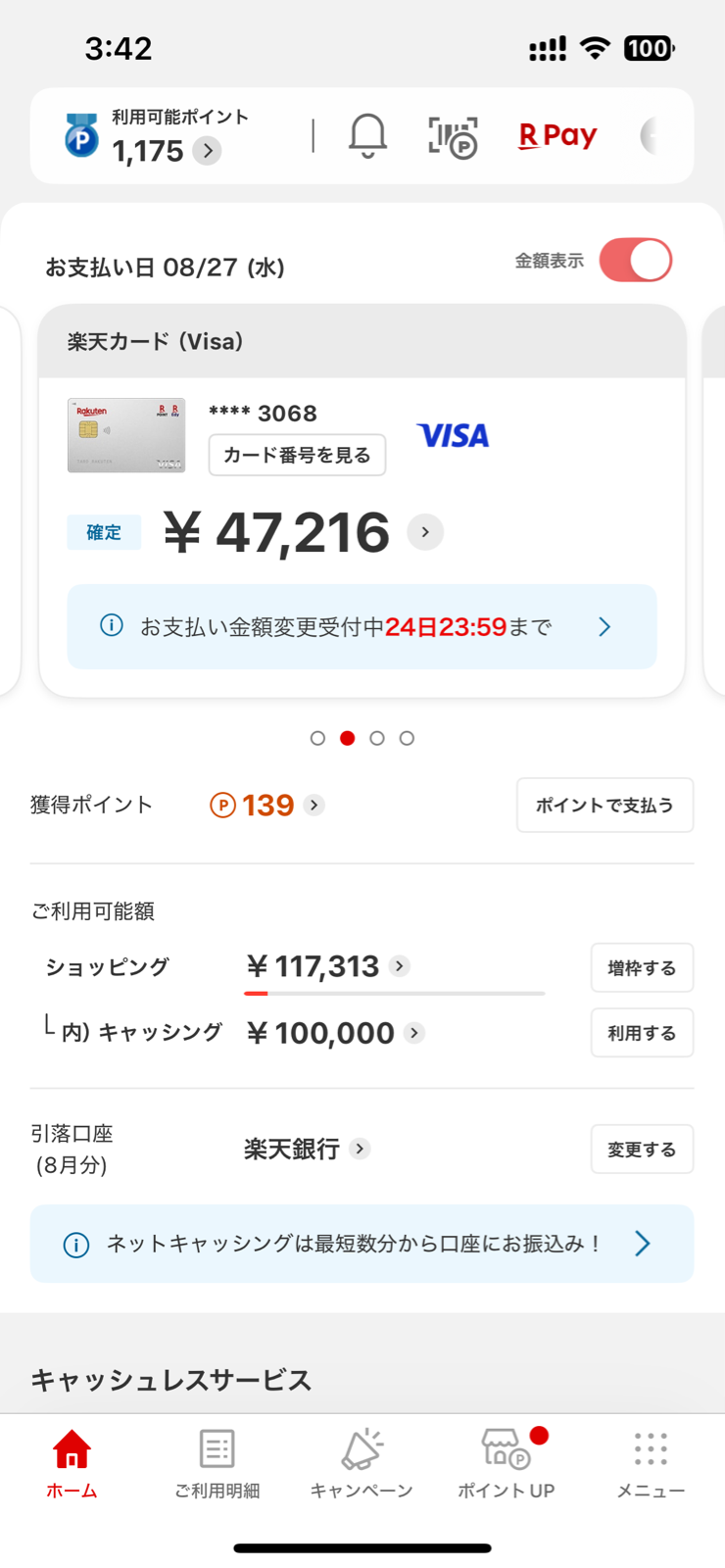Viewport: 725px width, 1568px height.
Task: Open details for confirmed ¥47,216 amount
Action: coord(425,532)
